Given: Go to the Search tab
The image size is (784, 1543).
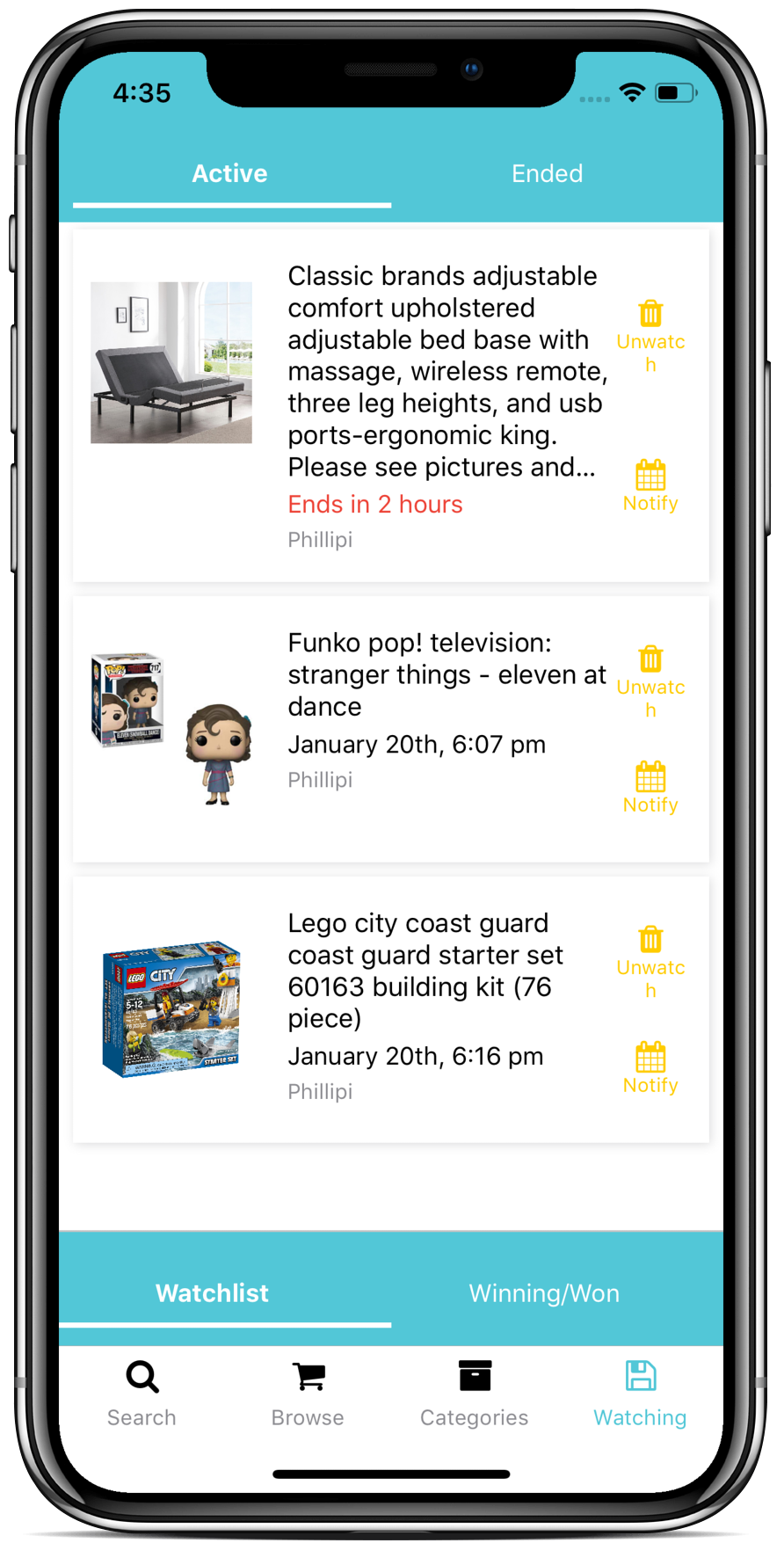Looking at the screenshot, I should pos(142,1394).
